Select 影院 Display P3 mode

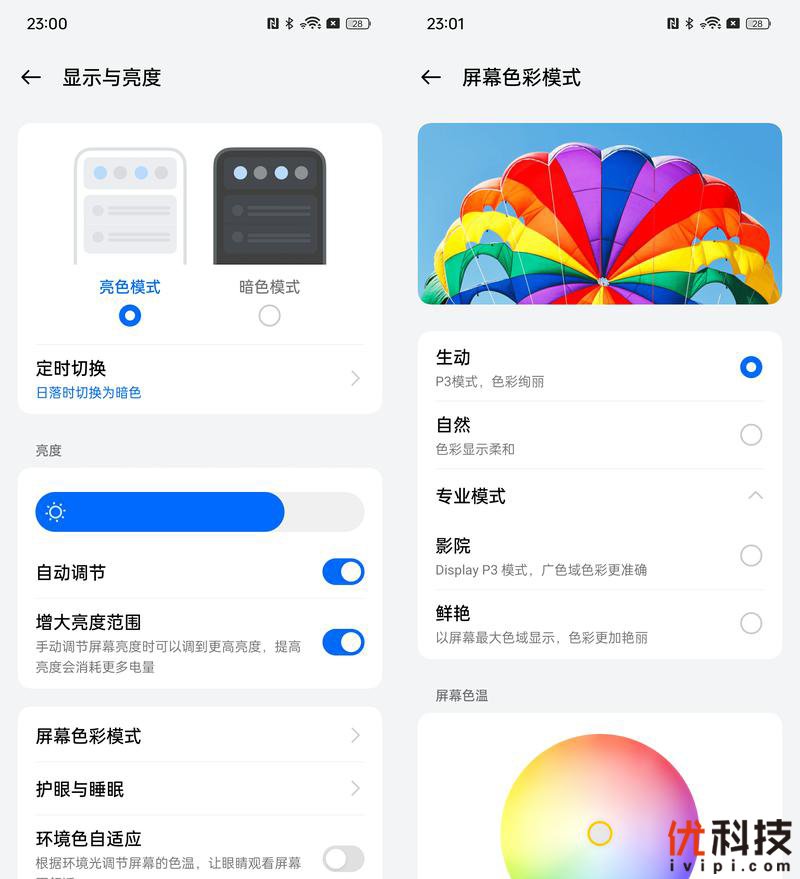click(x=751, y=556)
